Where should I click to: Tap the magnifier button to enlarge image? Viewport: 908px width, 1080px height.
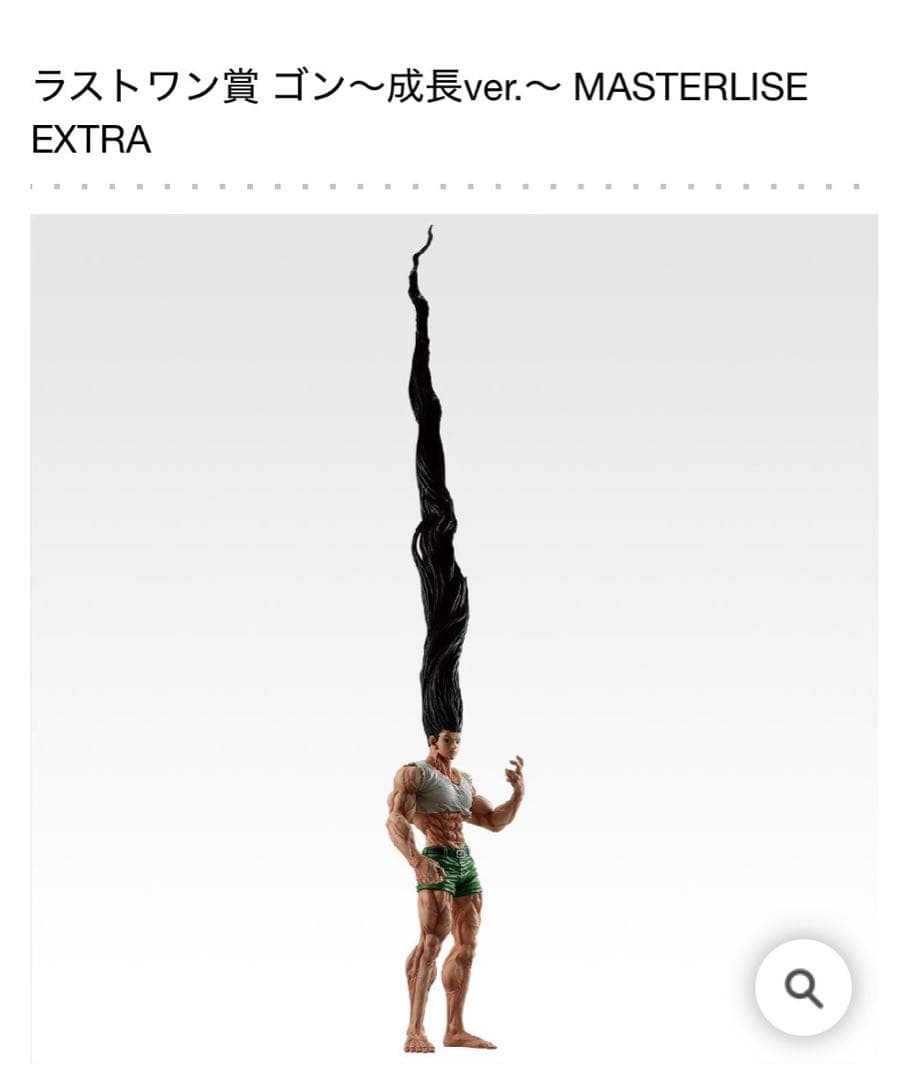[x=803, y=987]
